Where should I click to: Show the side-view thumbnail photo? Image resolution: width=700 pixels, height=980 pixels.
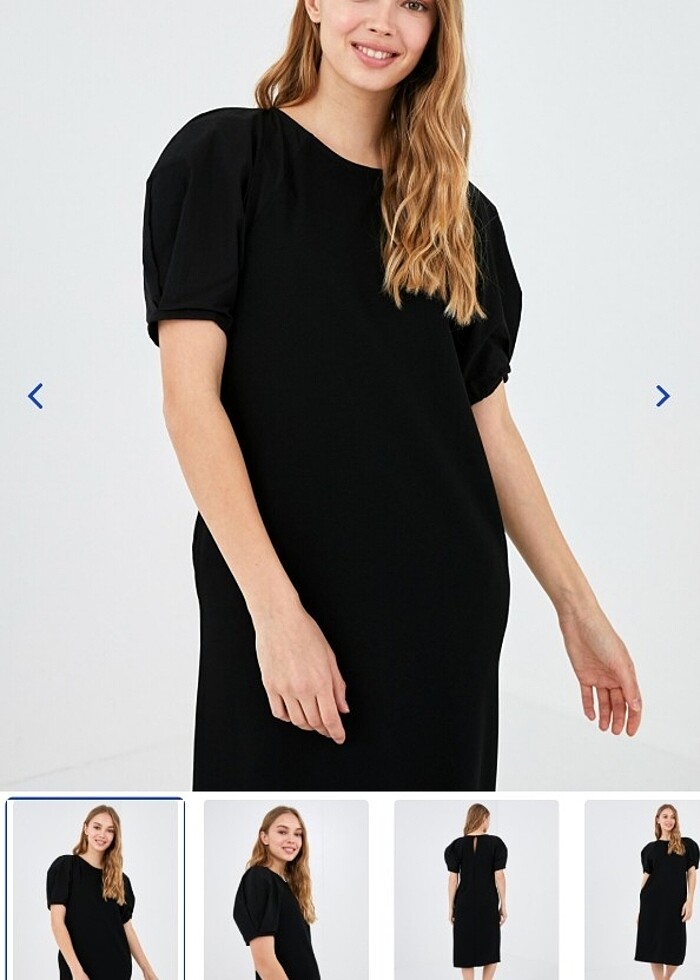pos(286,889)
